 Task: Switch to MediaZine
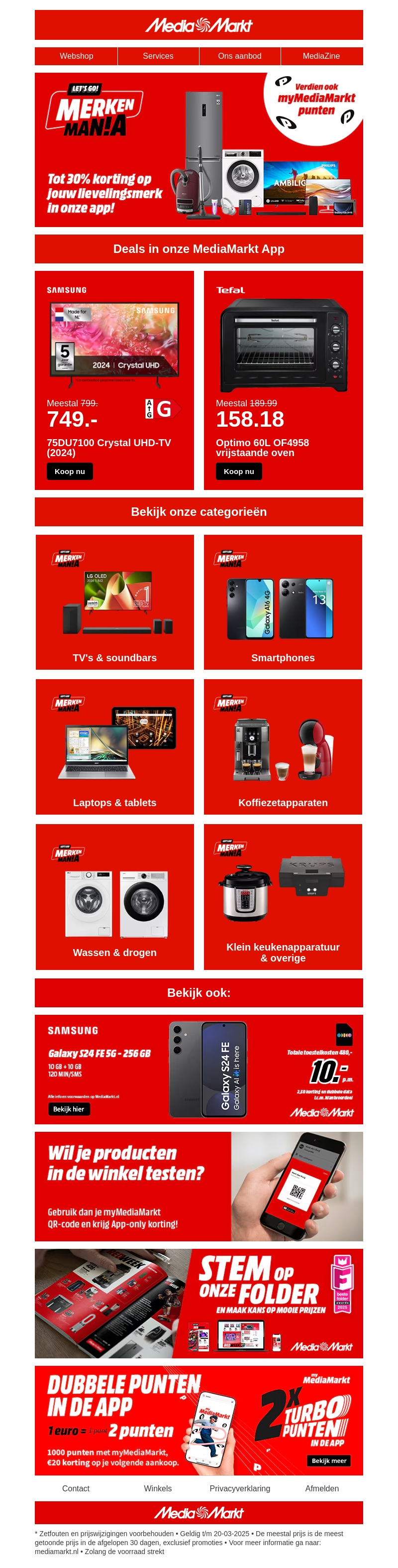[x=321, y=56]
